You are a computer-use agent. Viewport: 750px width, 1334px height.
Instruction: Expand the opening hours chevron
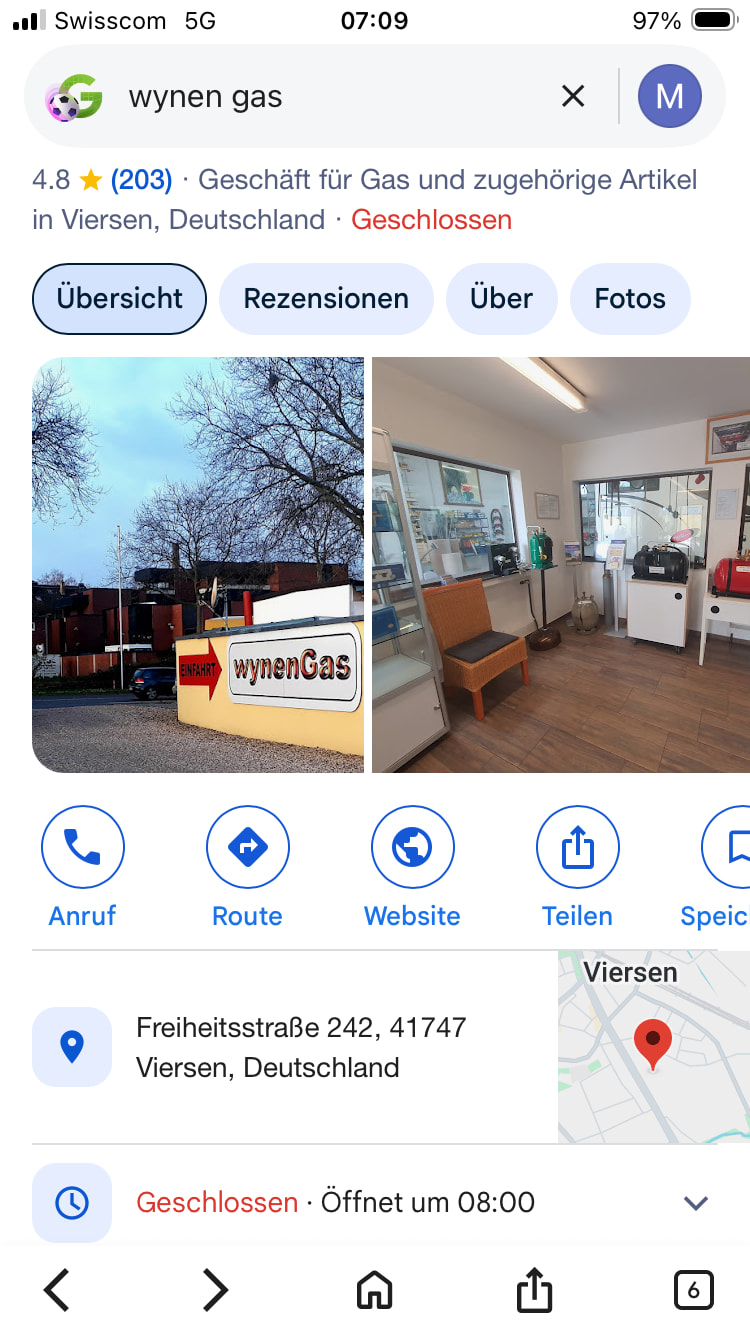tap(696, 1203)
